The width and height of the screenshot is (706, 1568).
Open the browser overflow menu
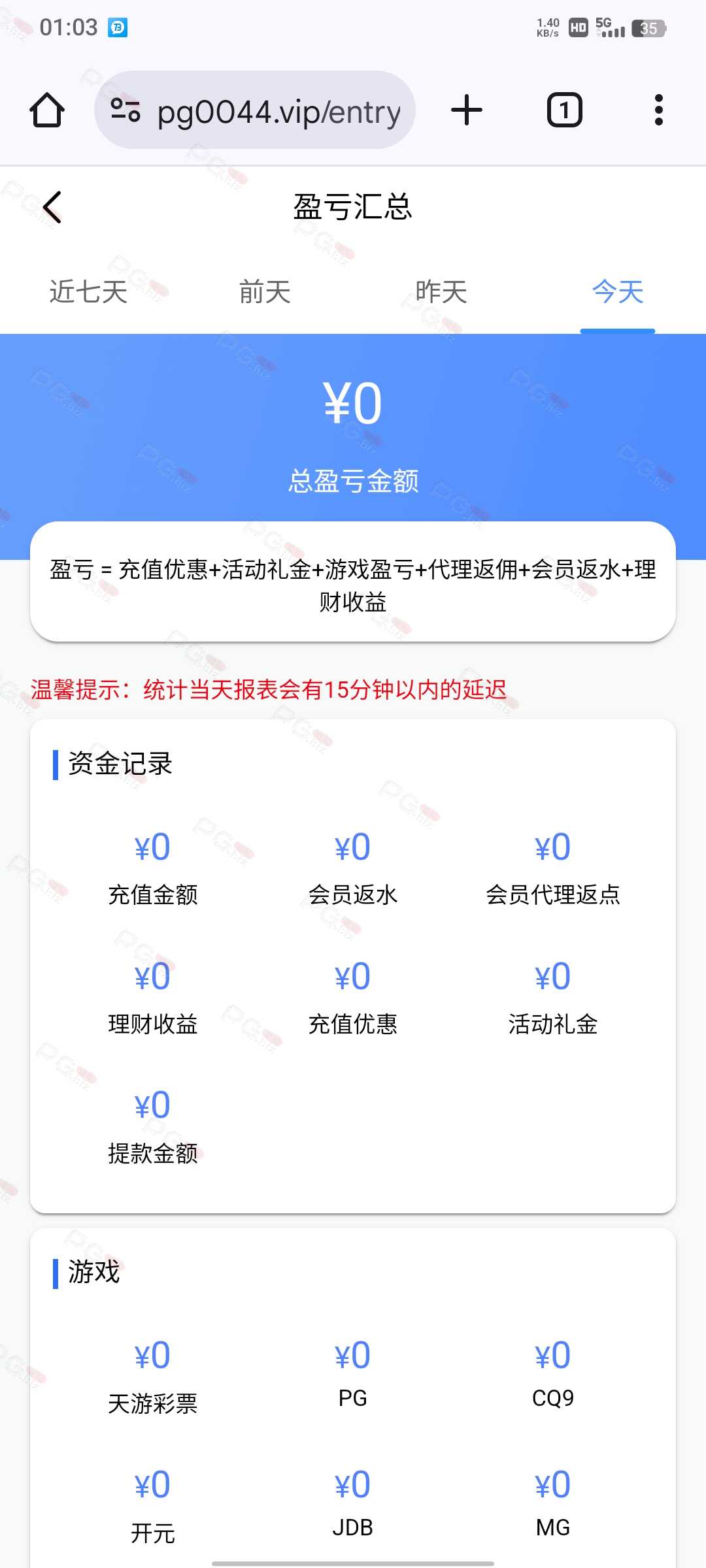(x=659, y=110)
